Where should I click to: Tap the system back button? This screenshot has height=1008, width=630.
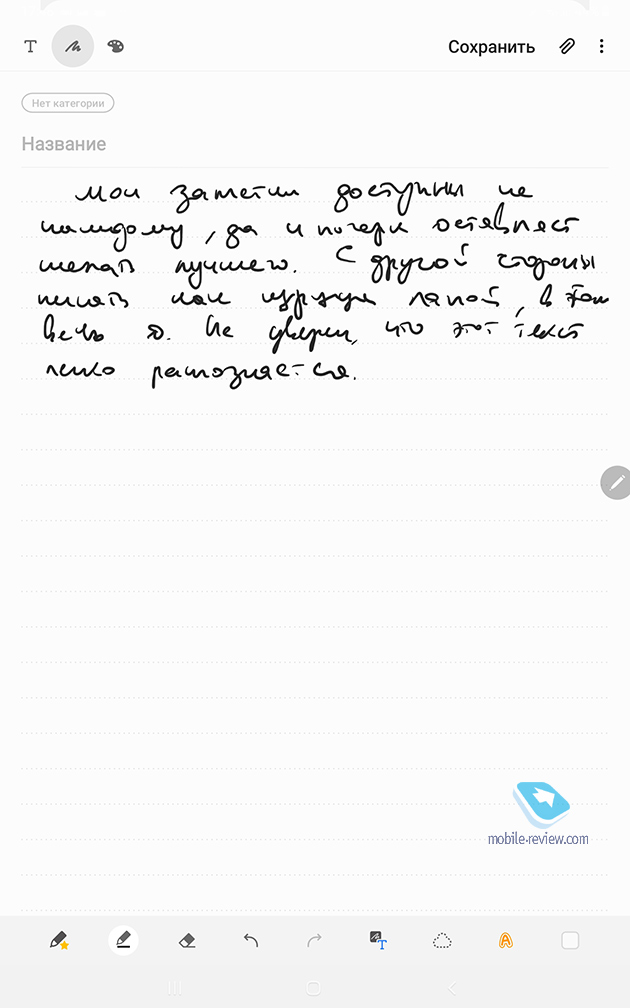click(452, 987)
